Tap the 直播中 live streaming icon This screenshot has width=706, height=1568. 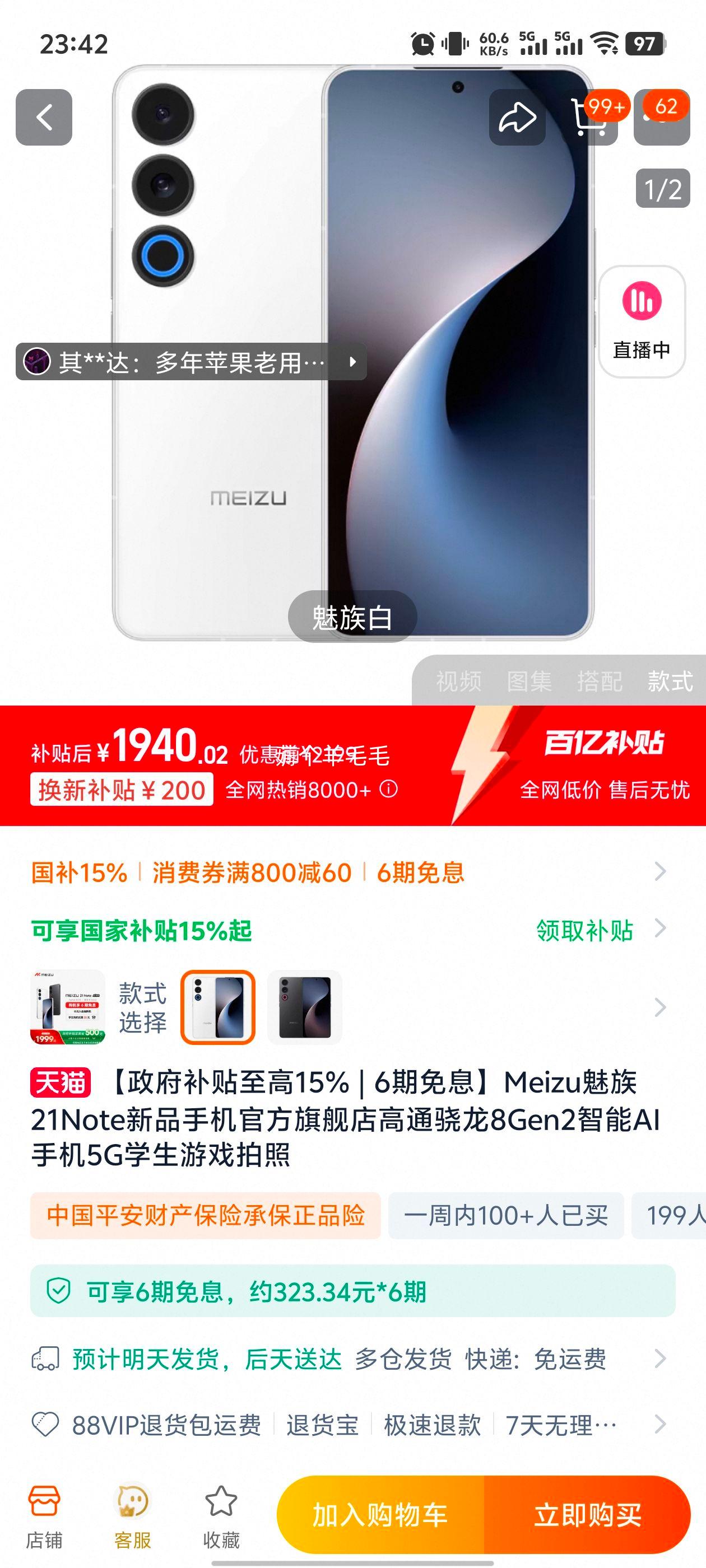point(641,321)
